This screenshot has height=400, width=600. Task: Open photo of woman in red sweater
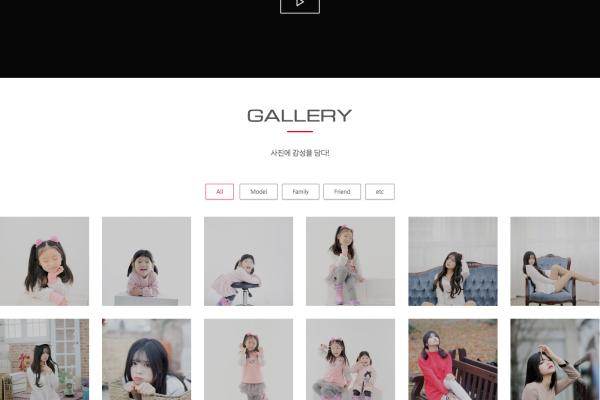pos(452,360)
